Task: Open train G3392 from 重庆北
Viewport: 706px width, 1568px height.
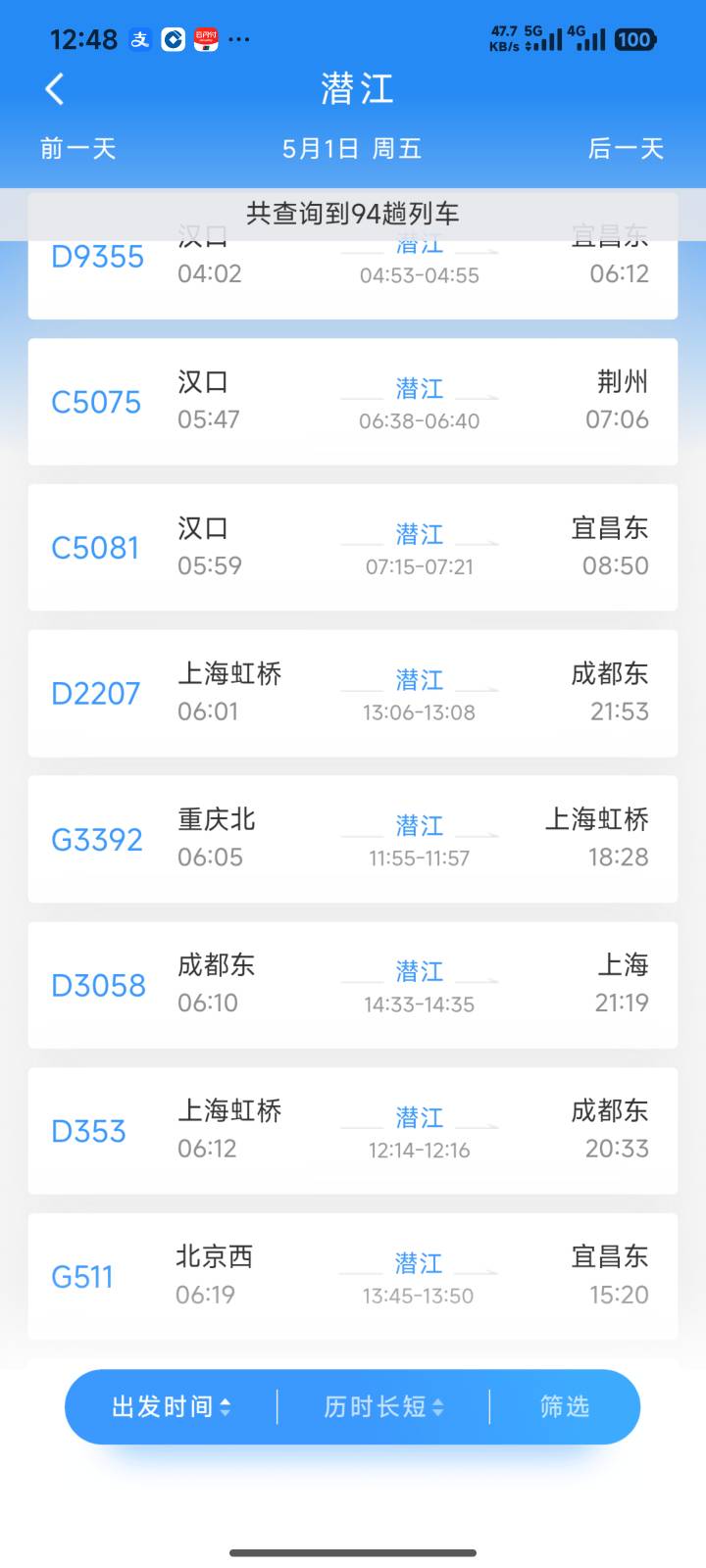Action: tap(353, 839)
